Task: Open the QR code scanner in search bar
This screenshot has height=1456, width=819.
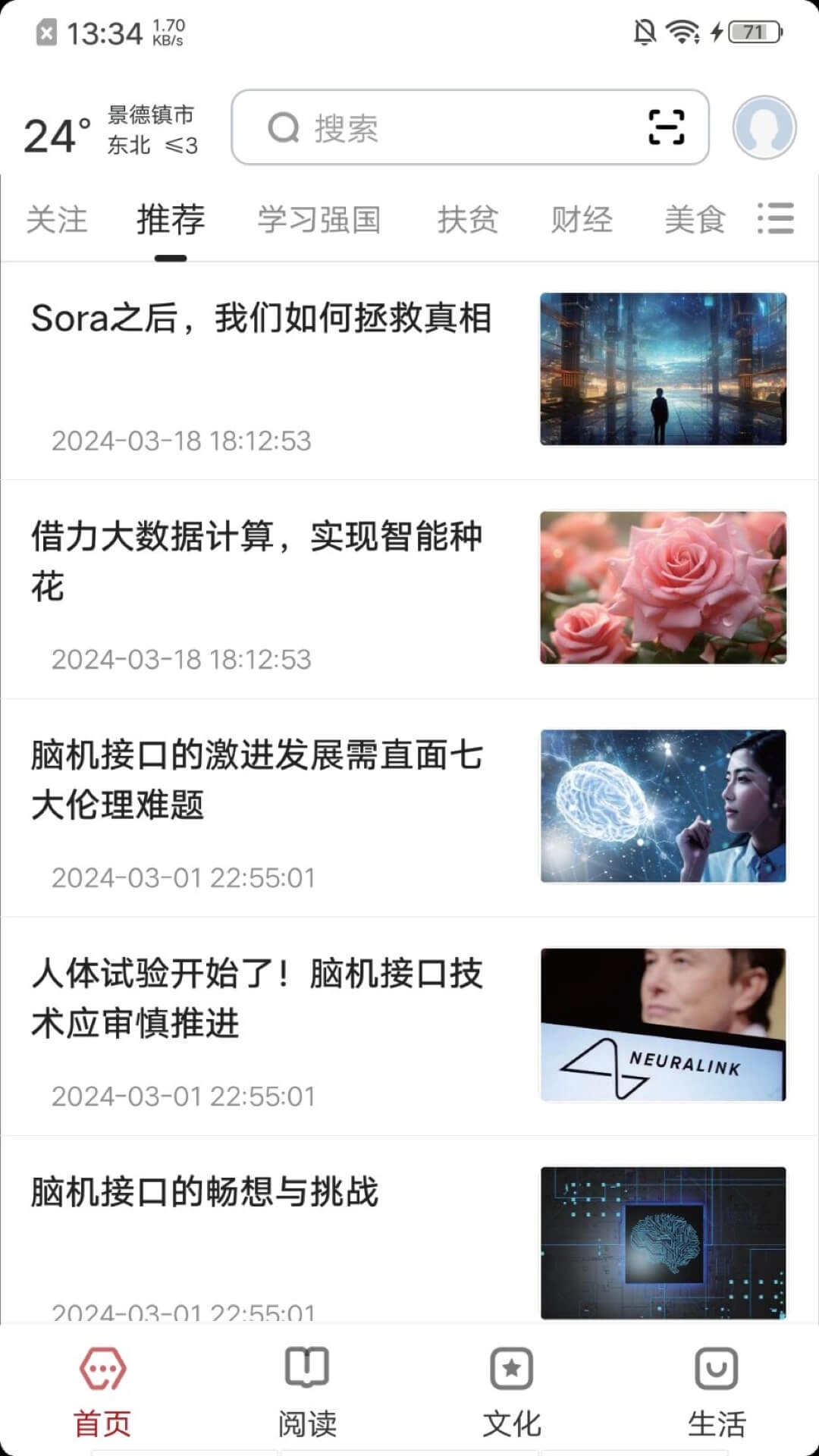Action: pyautogui.click(x=665, y=127)
